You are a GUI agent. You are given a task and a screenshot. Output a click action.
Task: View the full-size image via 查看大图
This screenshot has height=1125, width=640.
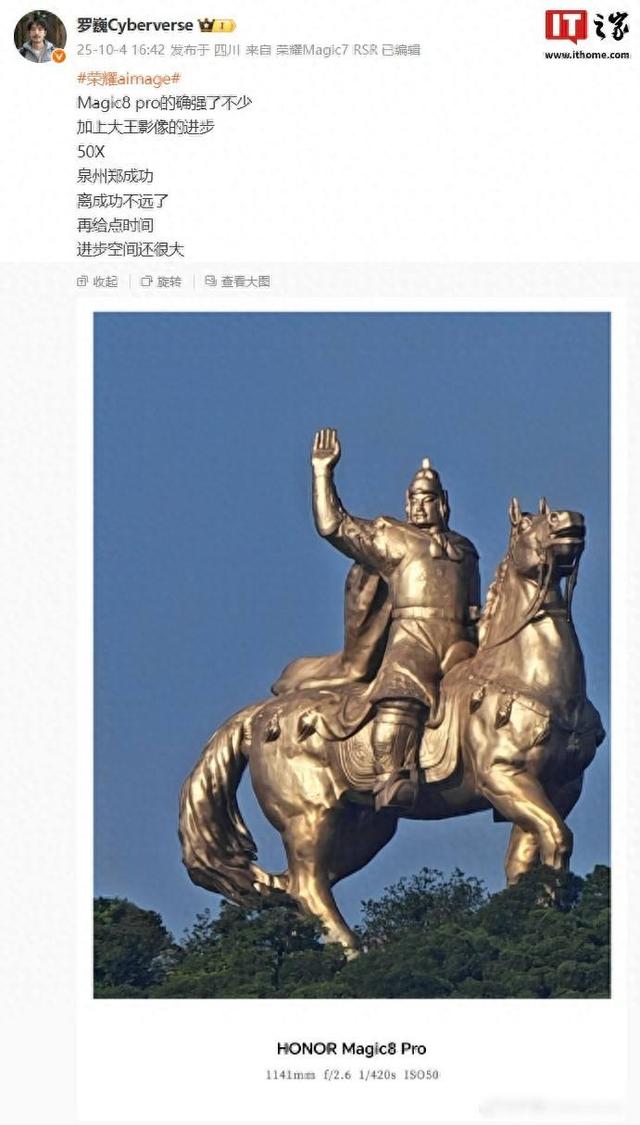(x=237, y=281)
